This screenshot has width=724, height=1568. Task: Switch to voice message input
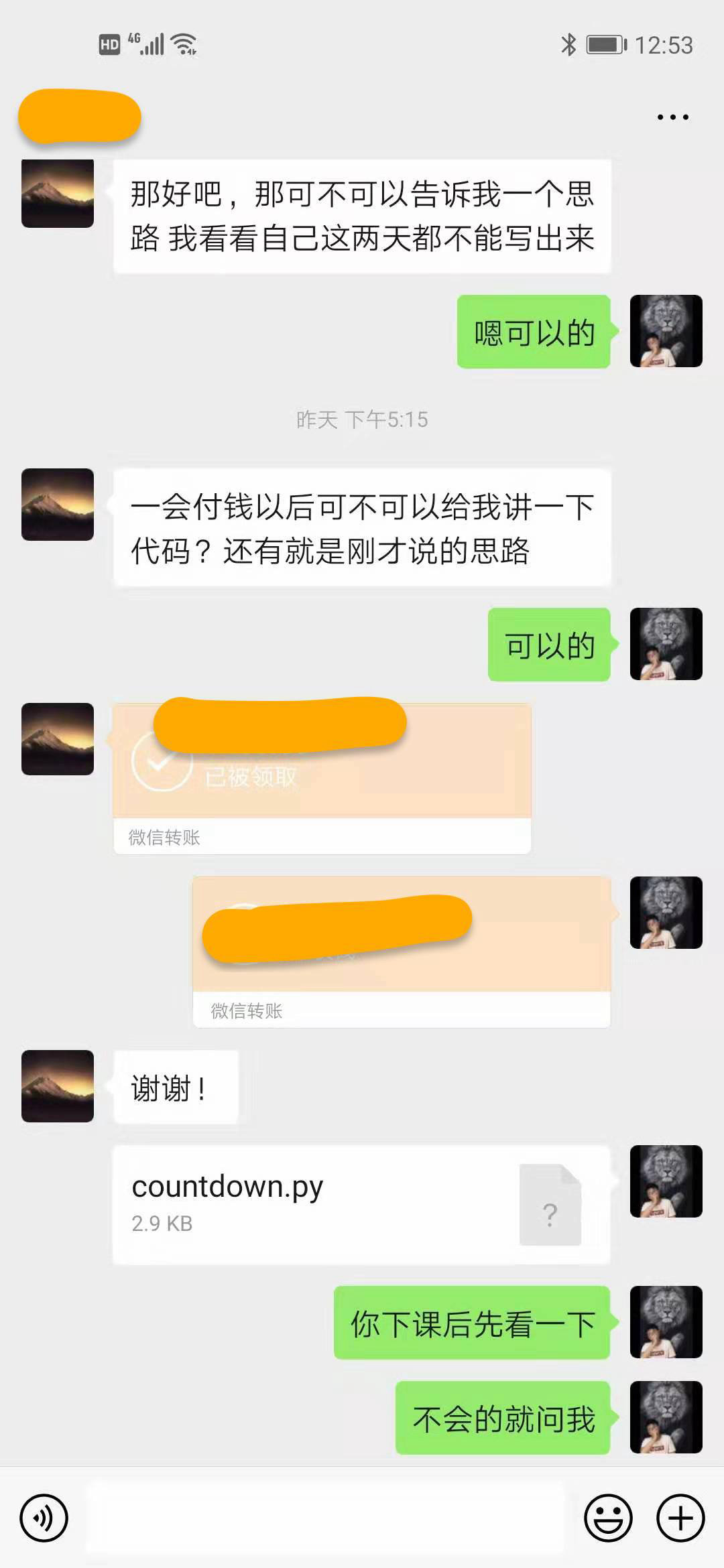pos(44,1518)
